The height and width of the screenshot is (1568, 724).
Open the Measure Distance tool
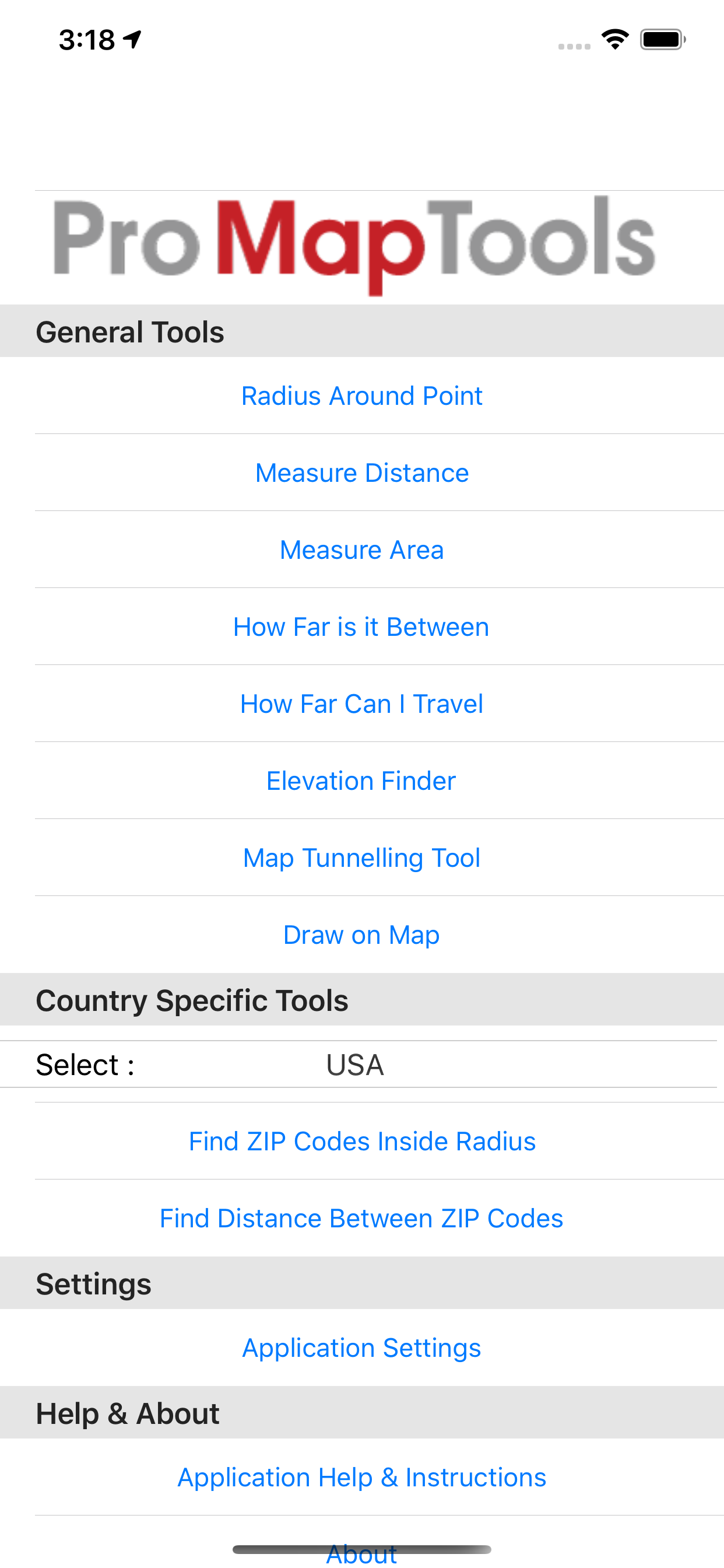(x=362, y=473)
